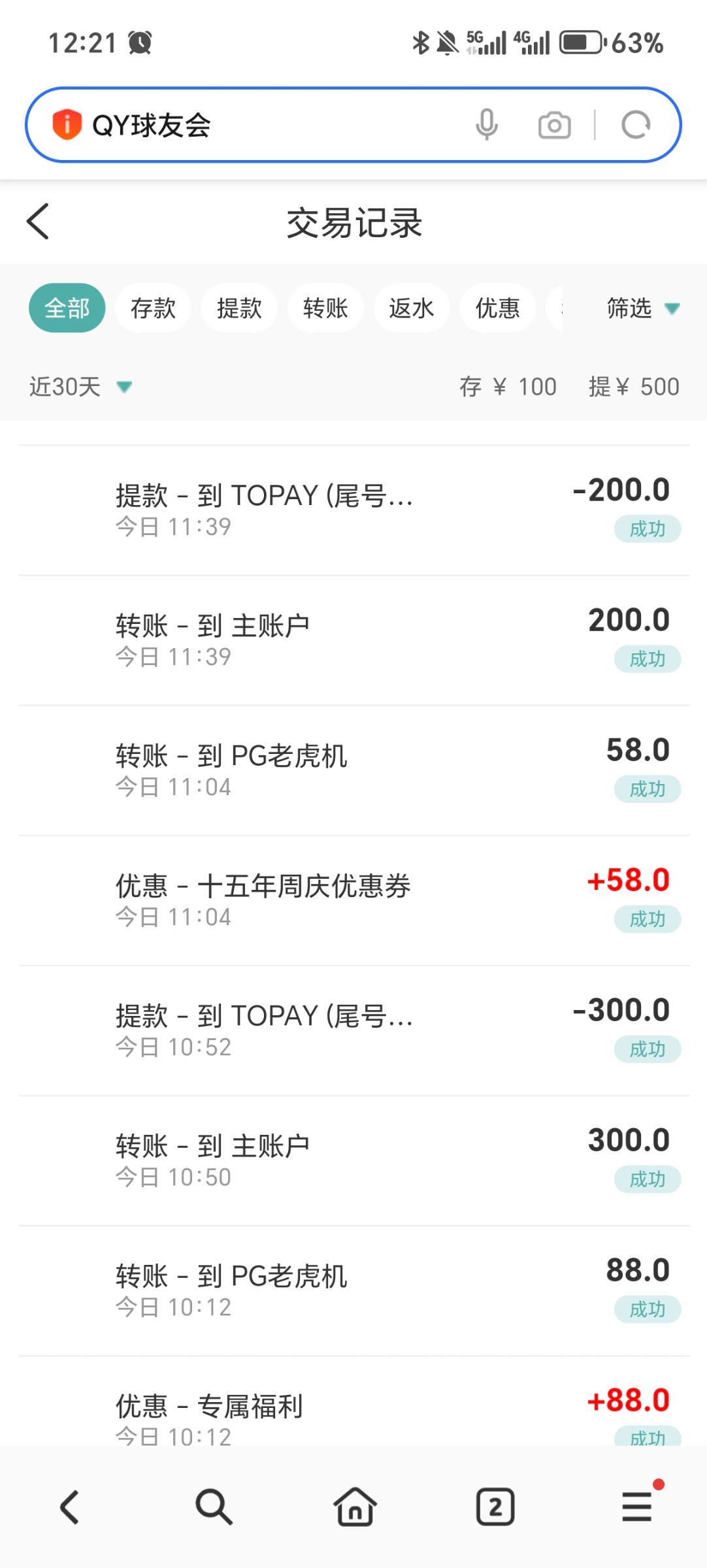The height and width of the screenshot is (1568, 707).
Task: Reload the page with the refresh icon
Action: [636, 125]
